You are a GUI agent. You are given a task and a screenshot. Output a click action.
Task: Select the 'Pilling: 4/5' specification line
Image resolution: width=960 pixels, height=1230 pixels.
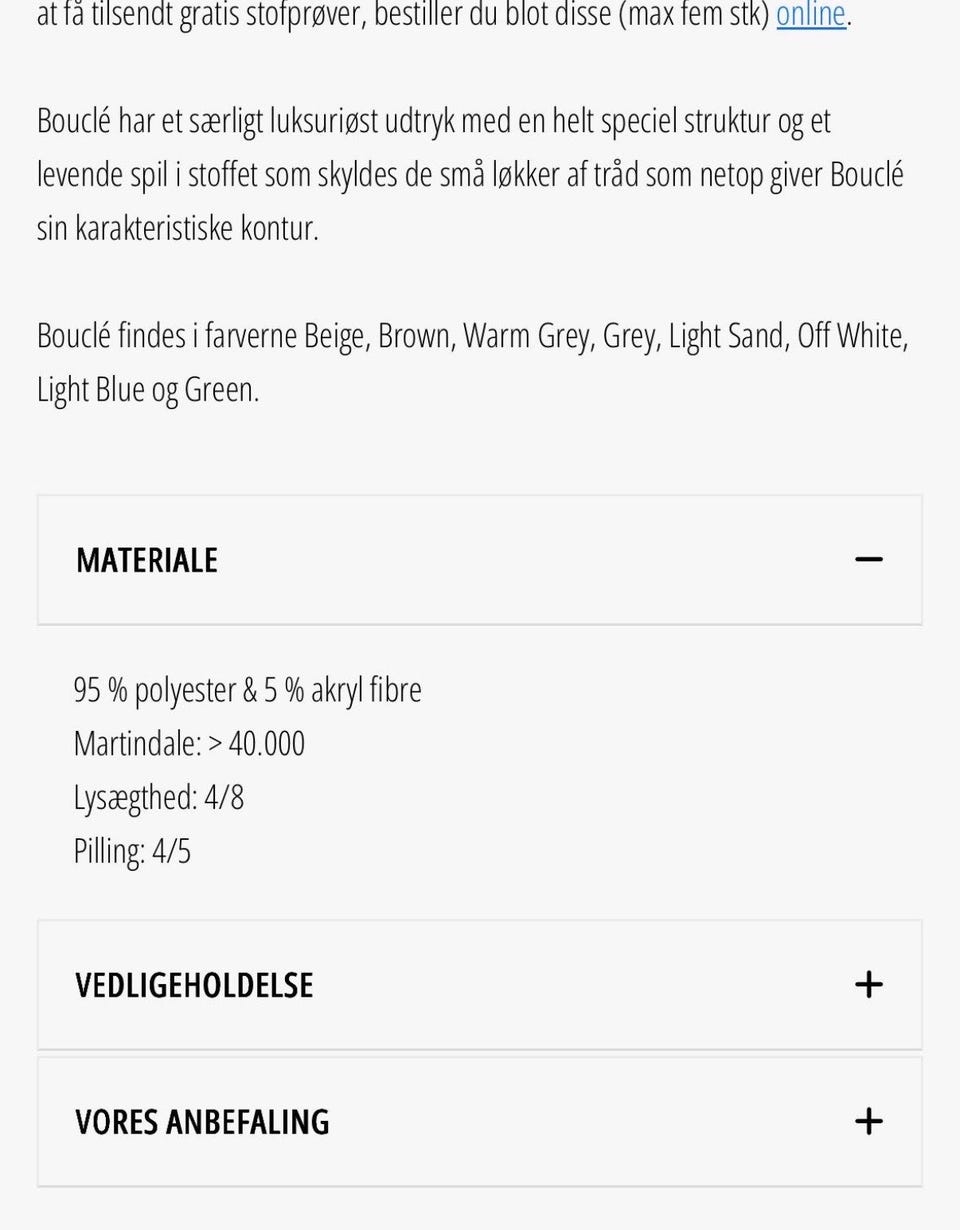(x=131, y=851)
